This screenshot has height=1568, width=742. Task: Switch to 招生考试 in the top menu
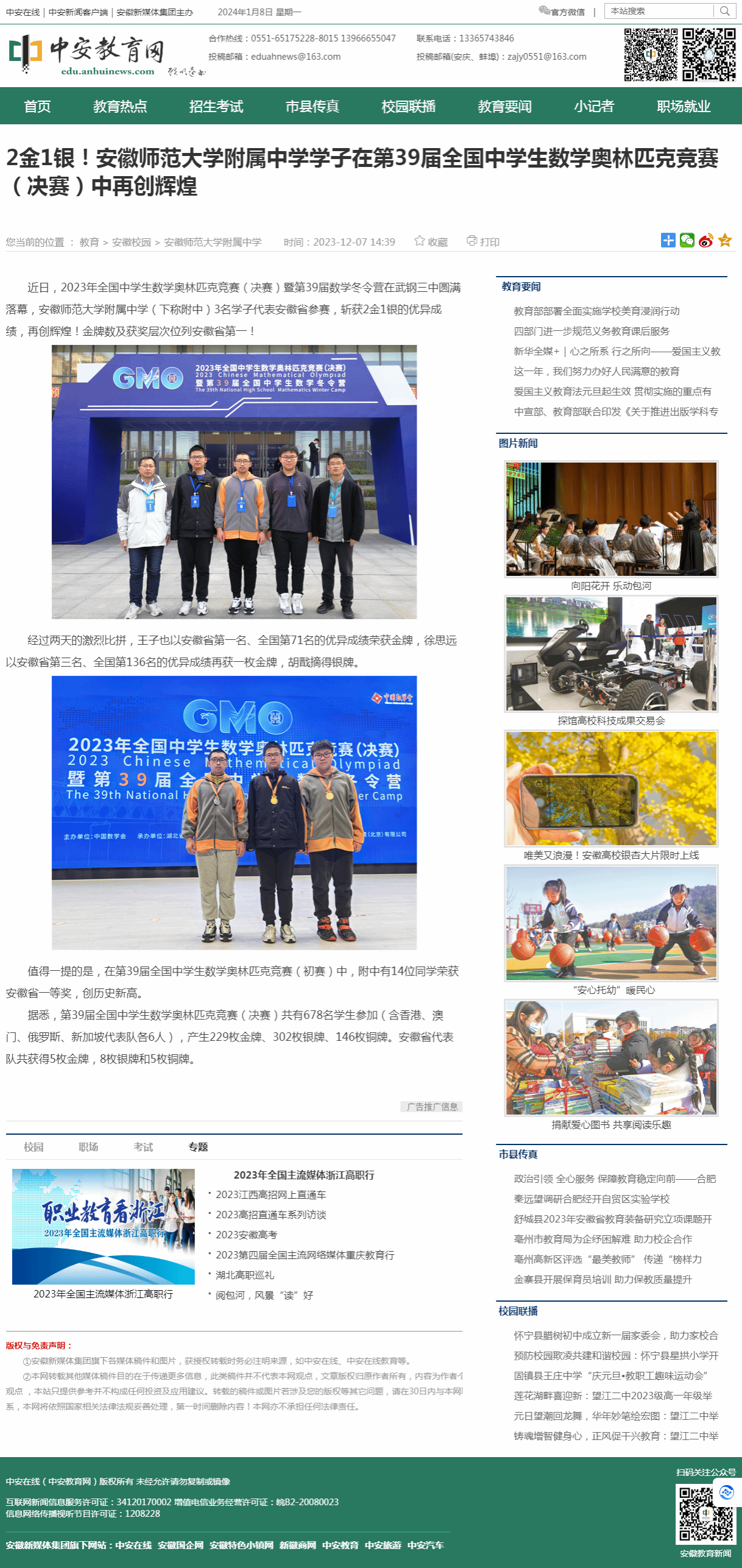coord(216,107)
